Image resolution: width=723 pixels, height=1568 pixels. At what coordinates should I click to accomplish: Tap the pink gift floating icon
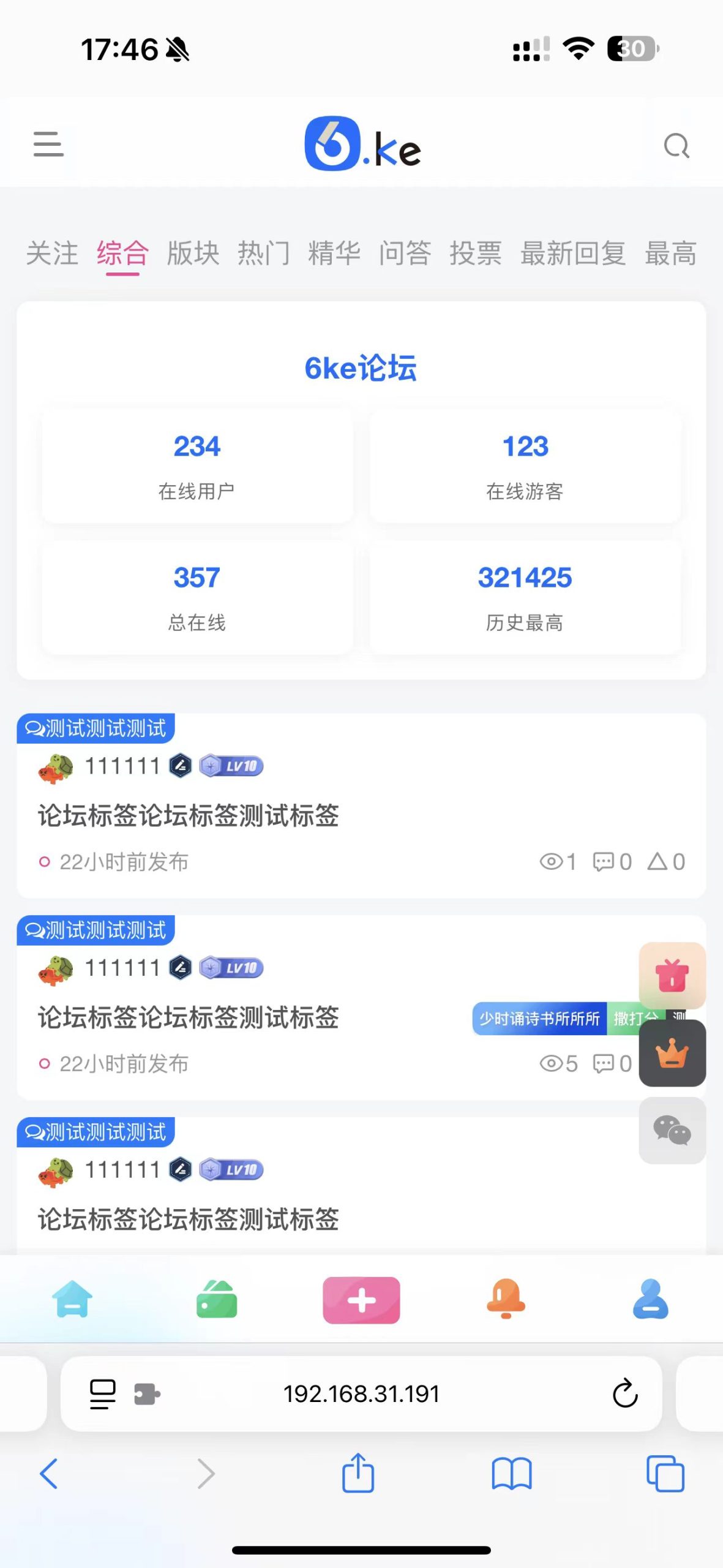[672, 975]
